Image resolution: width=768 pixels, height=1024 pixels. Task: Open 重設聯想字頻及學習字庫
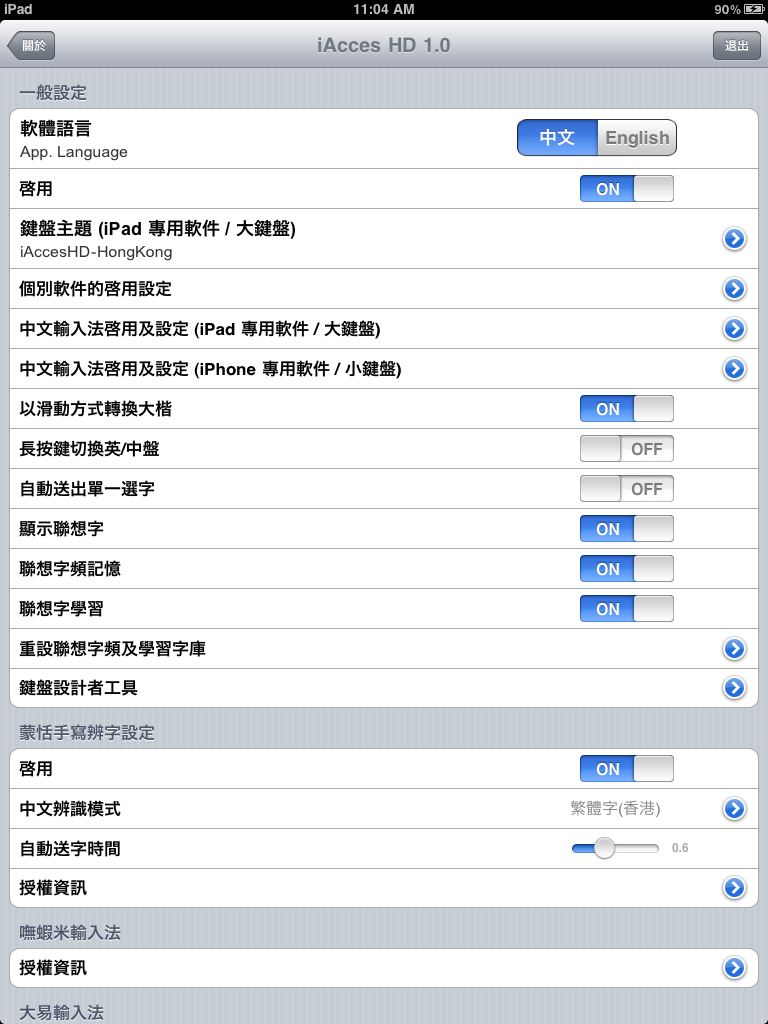click(x=734, y=649)
